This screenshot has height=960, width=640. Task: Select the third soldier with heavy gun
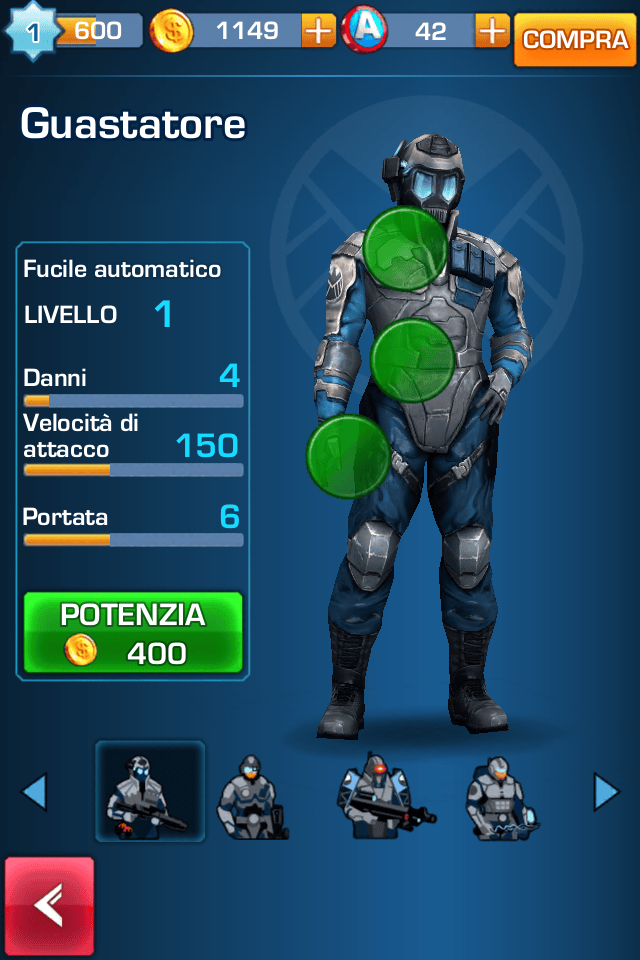click(385, 796)
